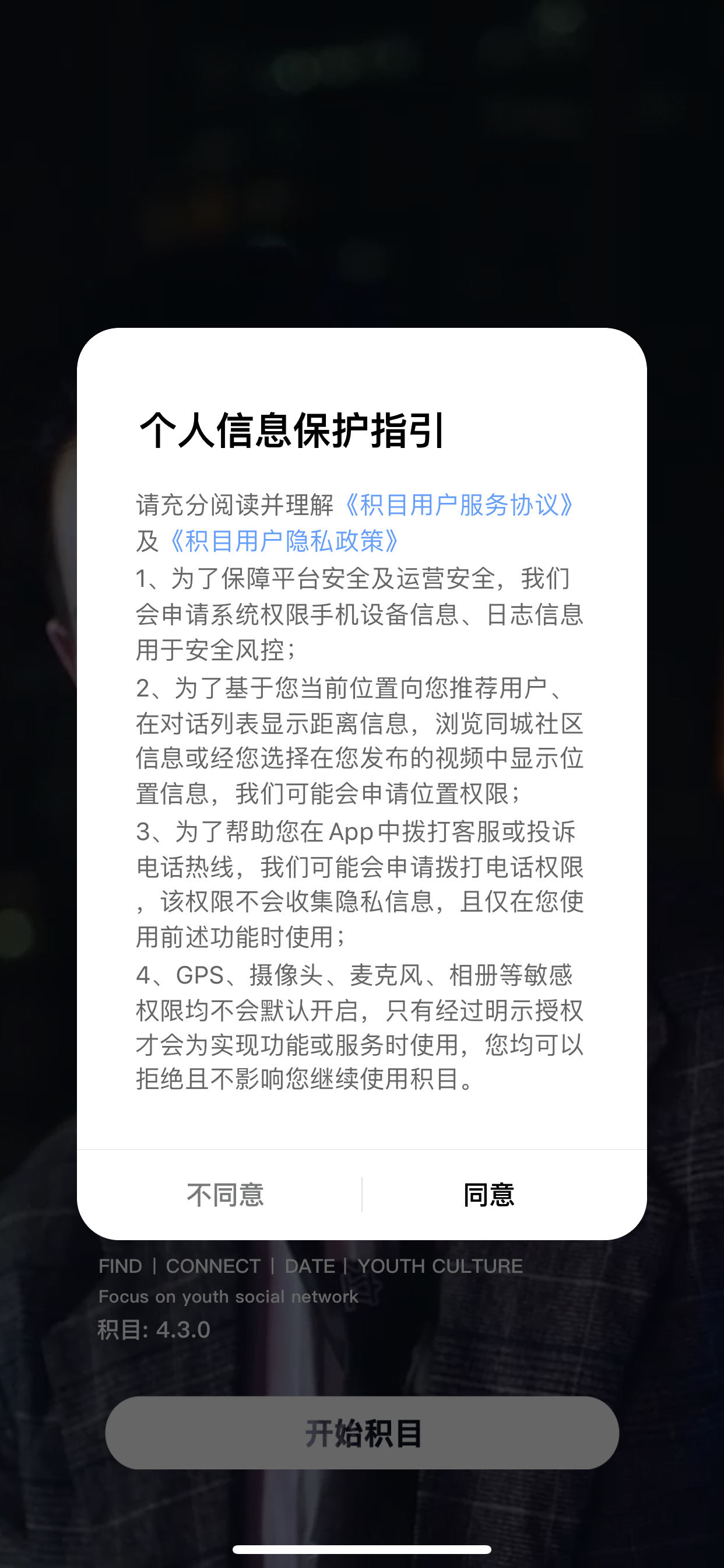This screenshot has height=1568, width=724.
Task: Open the 积目用户服务协议 link
Action: 458,505
